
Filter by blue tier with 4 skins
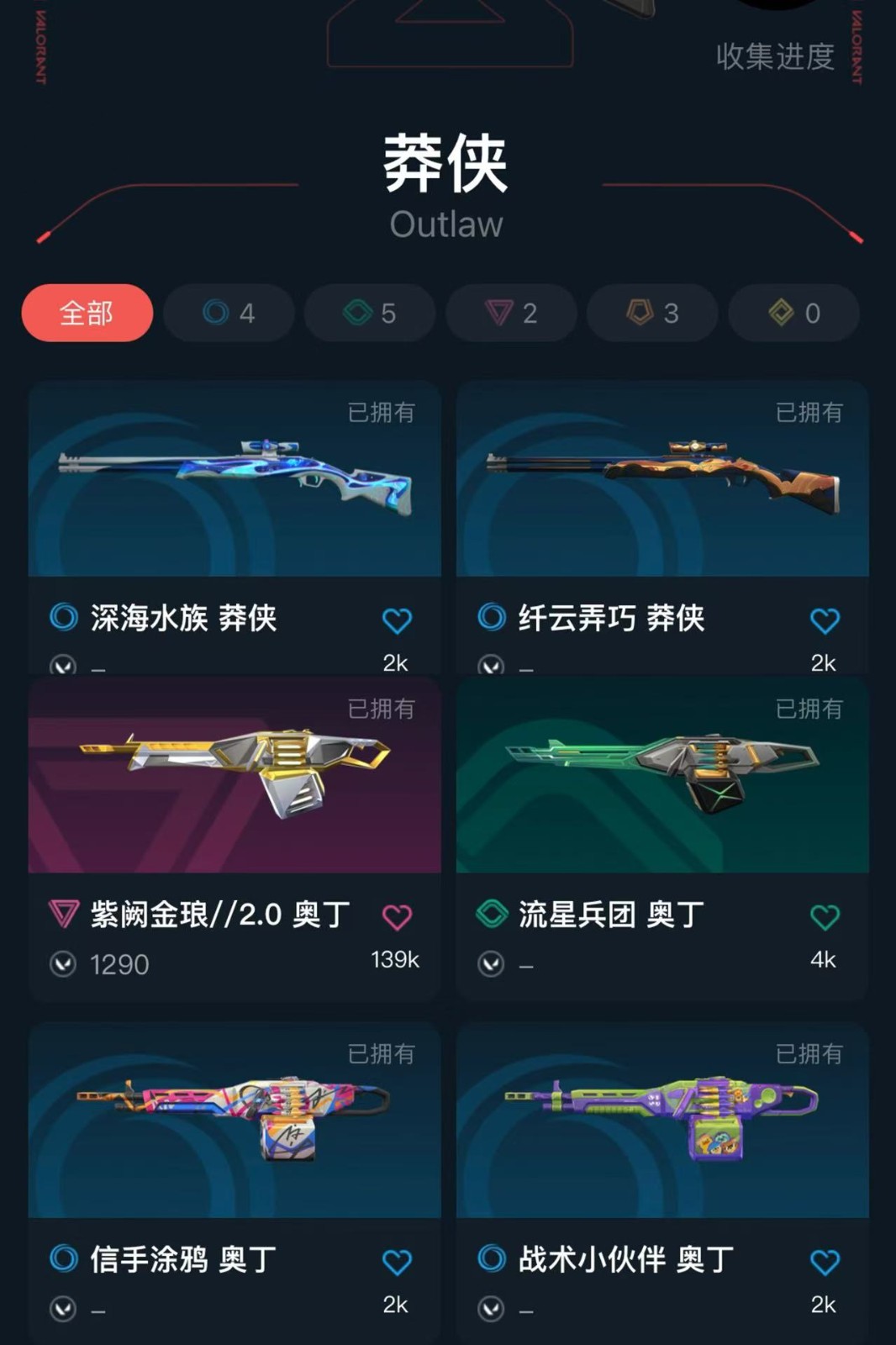[229, 313]
